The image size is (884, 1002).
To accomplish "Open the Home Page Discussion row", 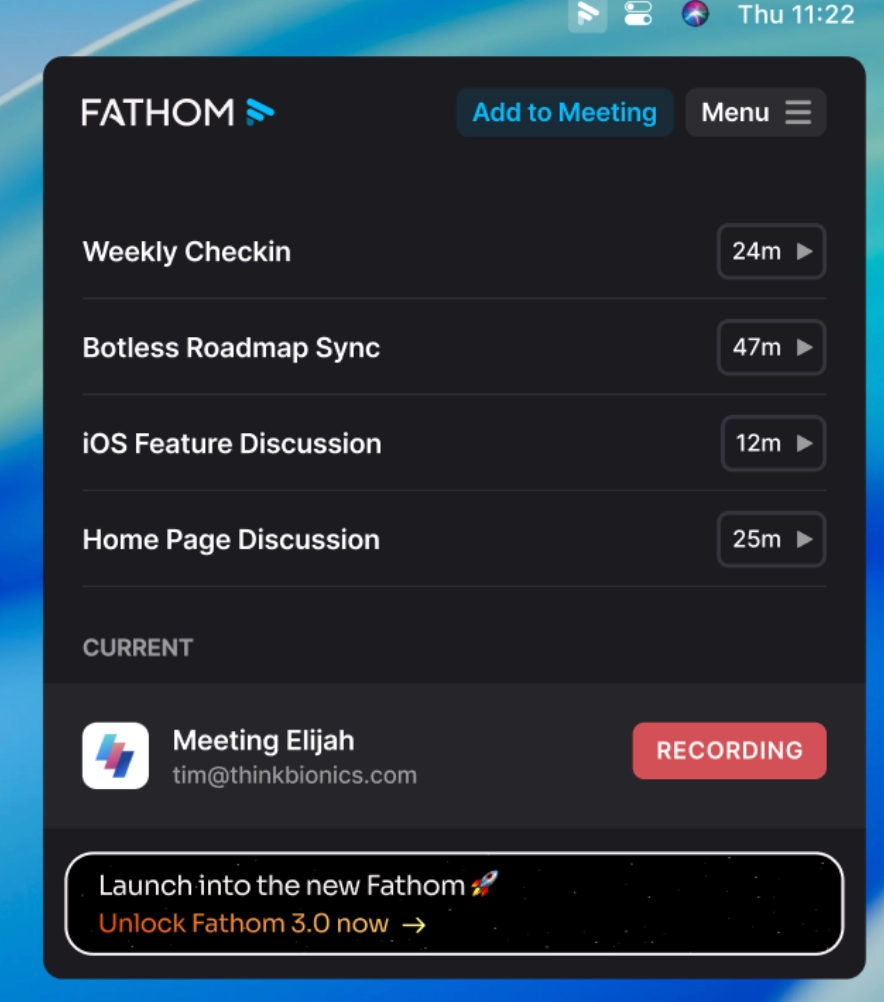I will 231,539.
